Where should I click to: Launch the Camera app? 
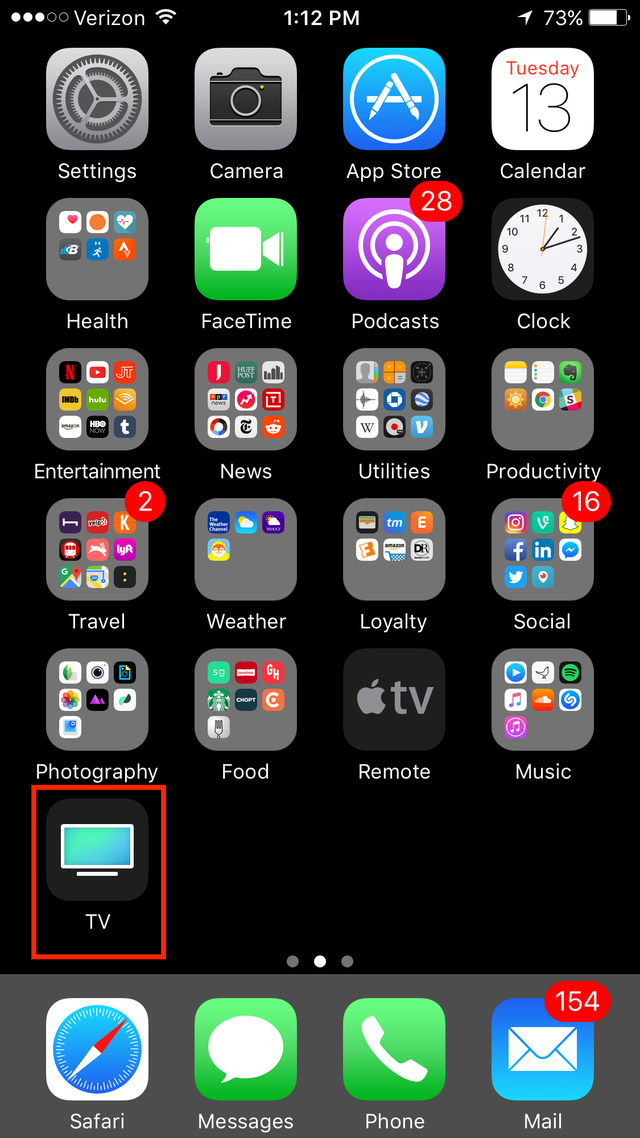[246, 99]
